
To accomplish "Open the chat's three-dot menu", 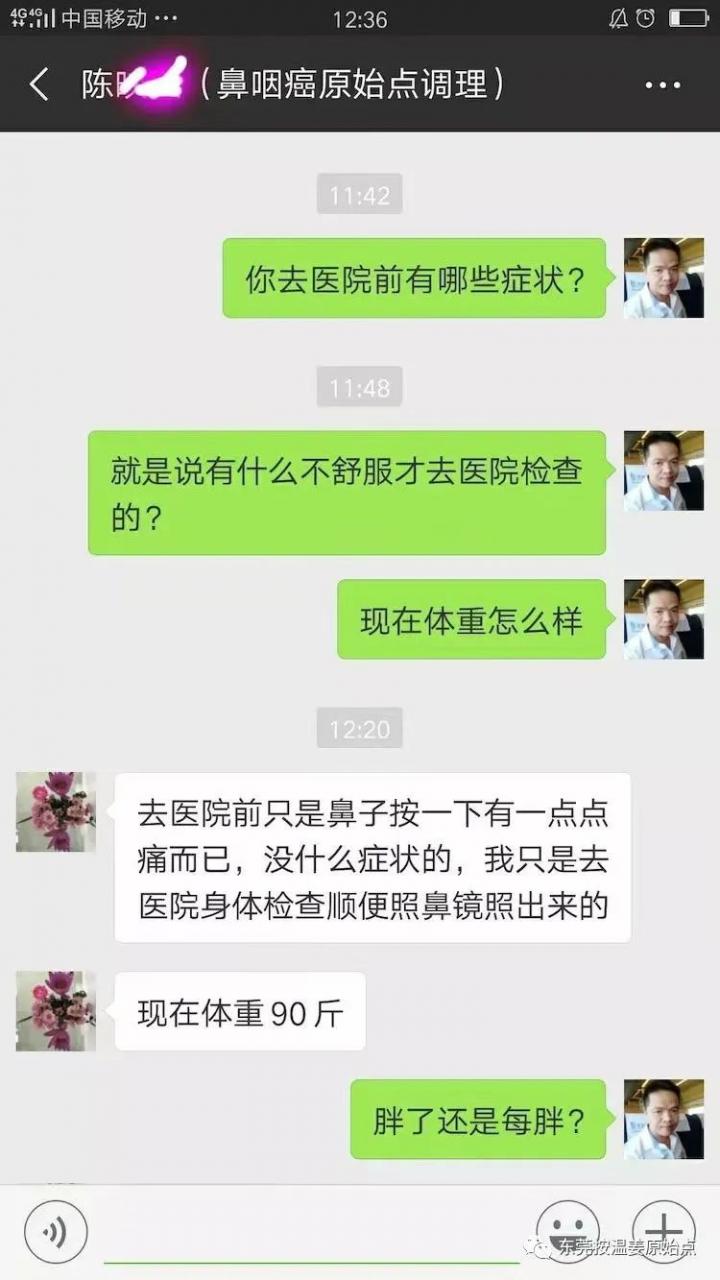I will coord(662,86).
